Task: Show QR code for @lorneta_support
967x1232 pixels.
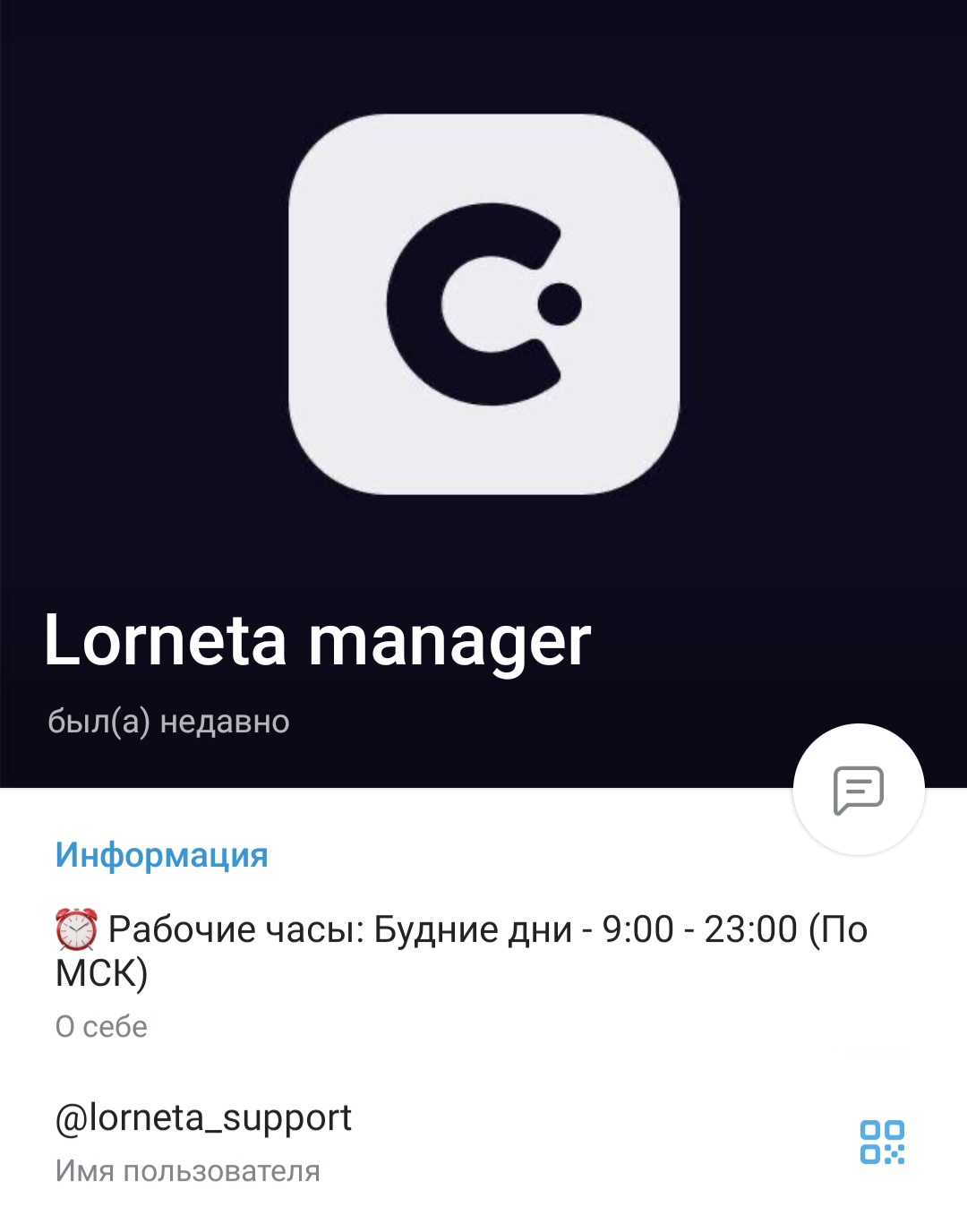Action: pos(882,1142)
